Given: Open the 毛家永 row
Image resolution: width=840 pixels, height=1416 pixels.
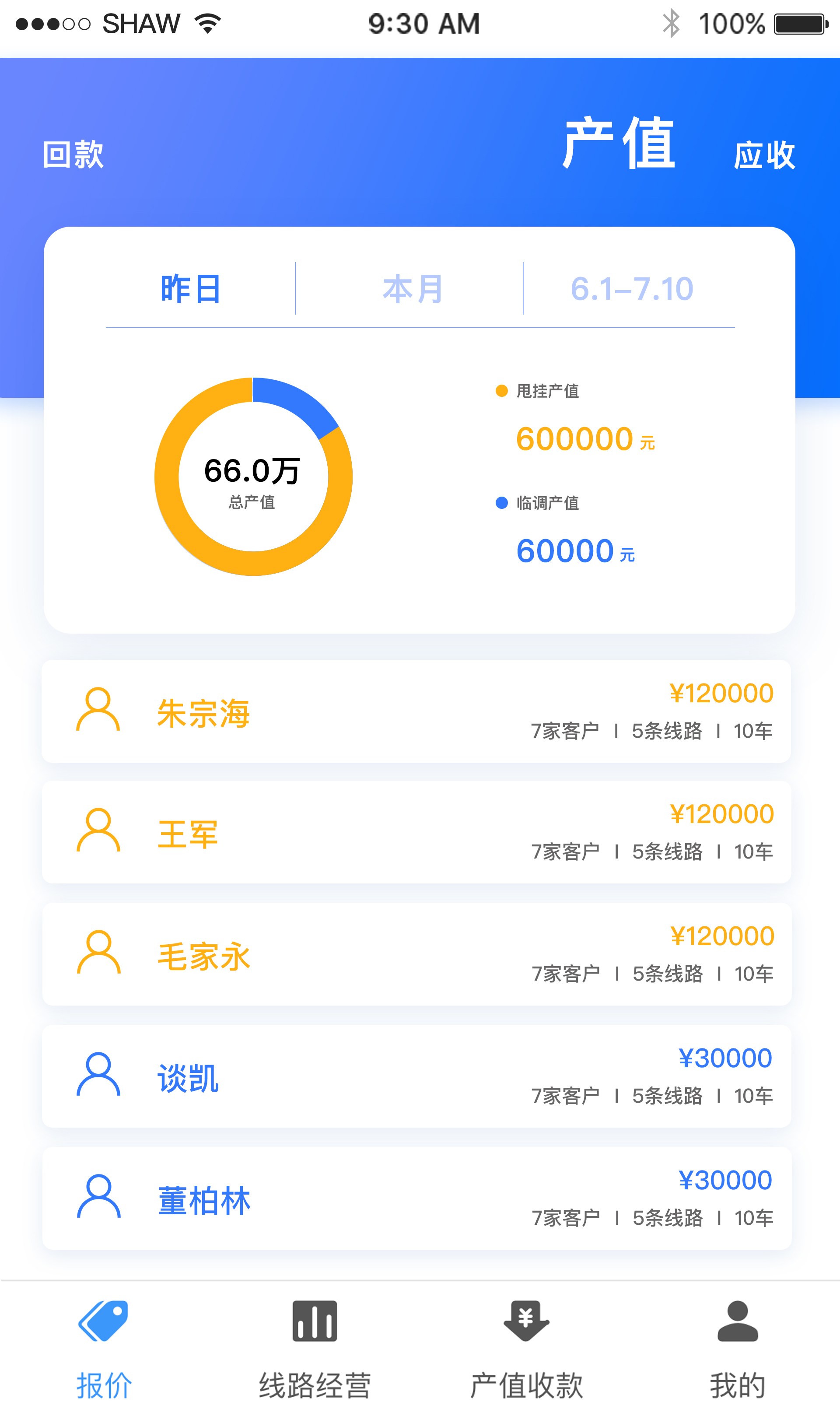Looking at the screenshot, I should [416, 954].
